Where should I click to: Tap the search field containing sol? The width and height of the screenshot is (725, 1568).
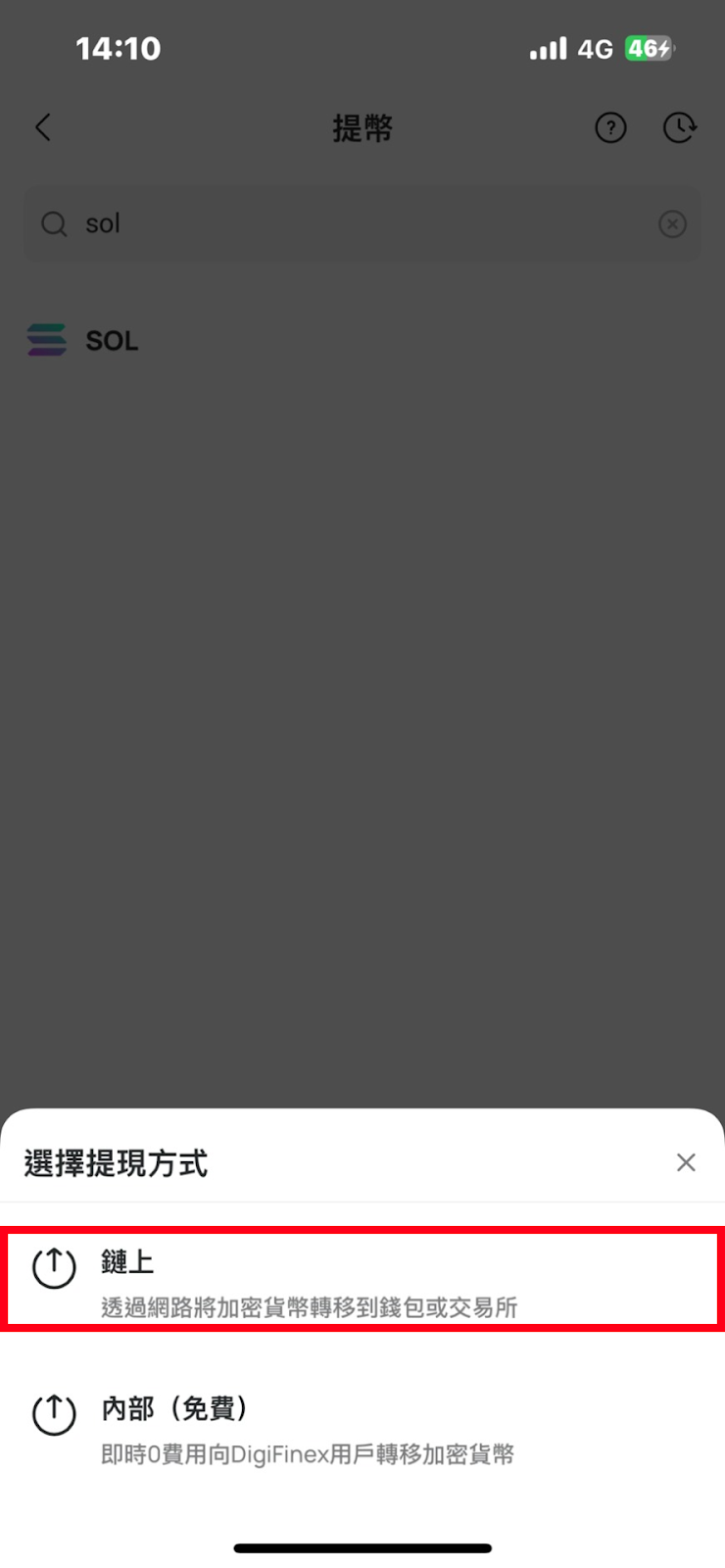(353, 224)
